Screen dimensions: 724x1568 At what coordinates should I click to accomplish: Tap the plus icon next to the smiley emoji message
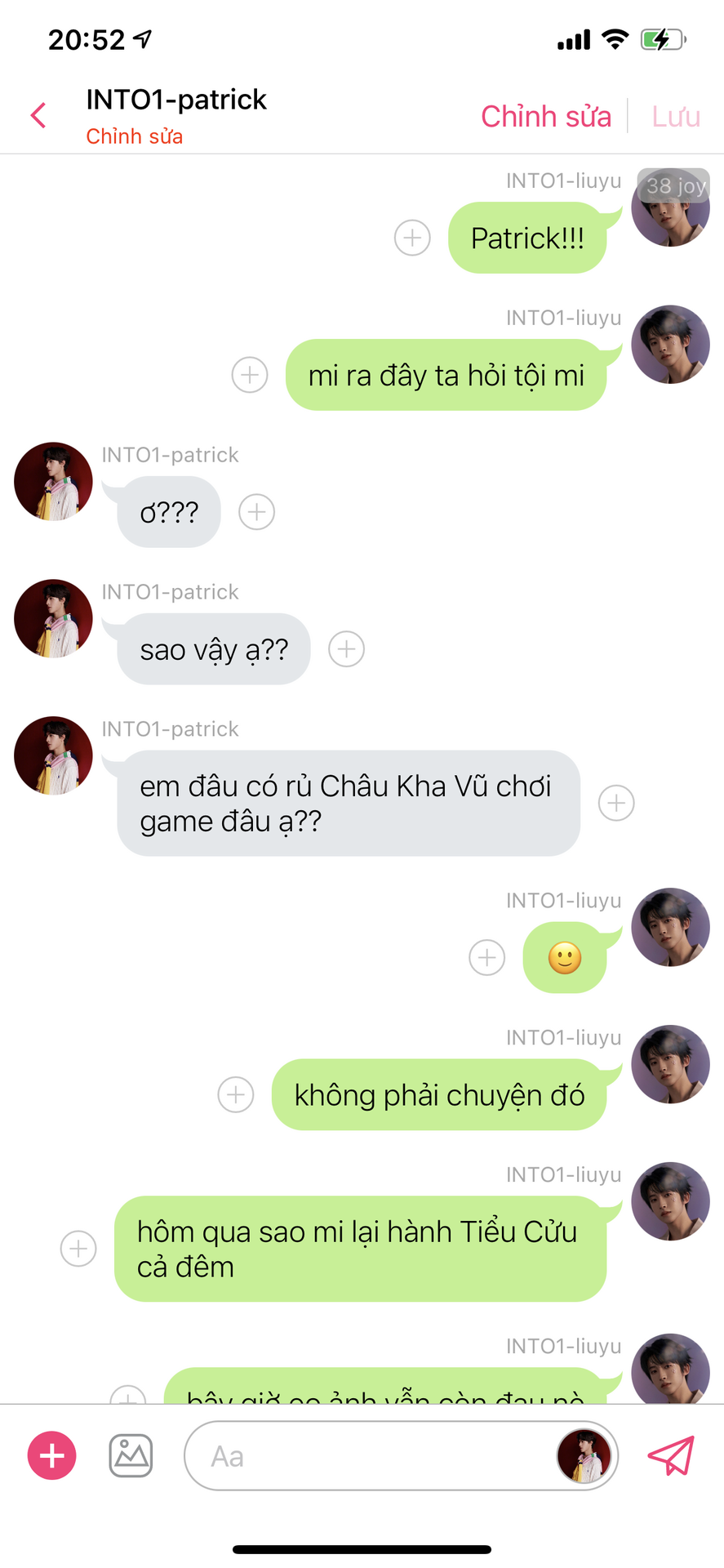(487, 957)
